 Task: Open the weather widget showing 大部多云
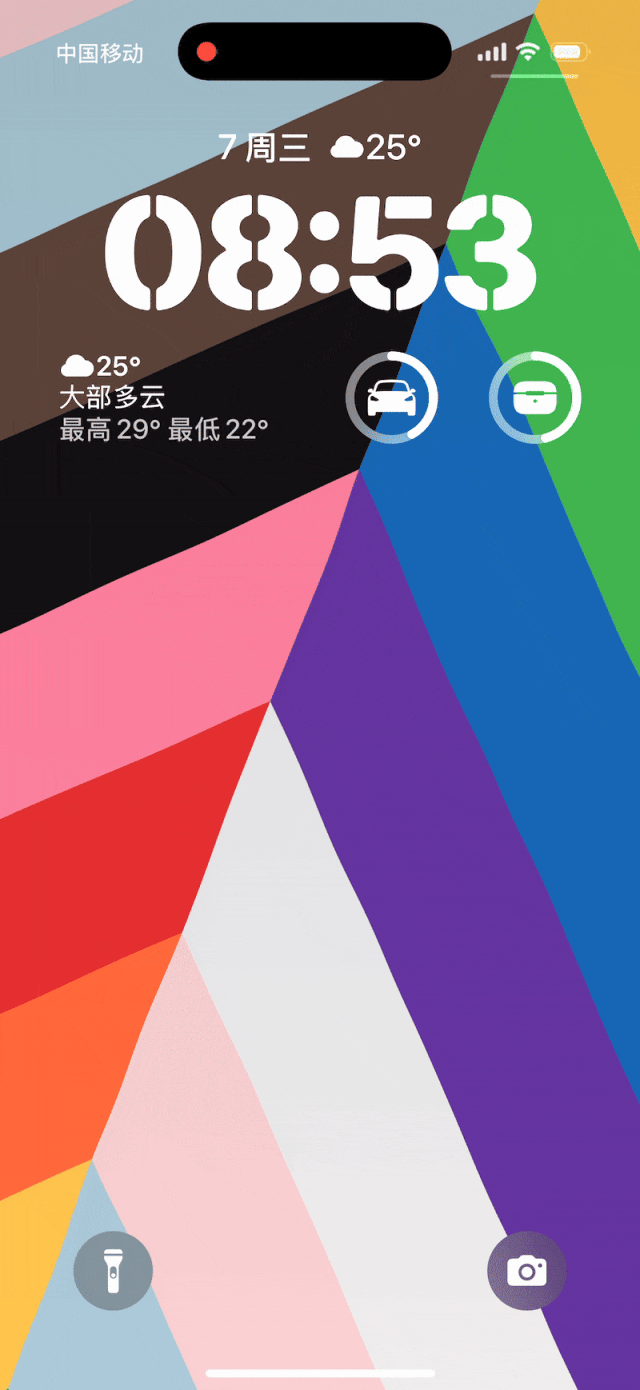coord(163,398)
